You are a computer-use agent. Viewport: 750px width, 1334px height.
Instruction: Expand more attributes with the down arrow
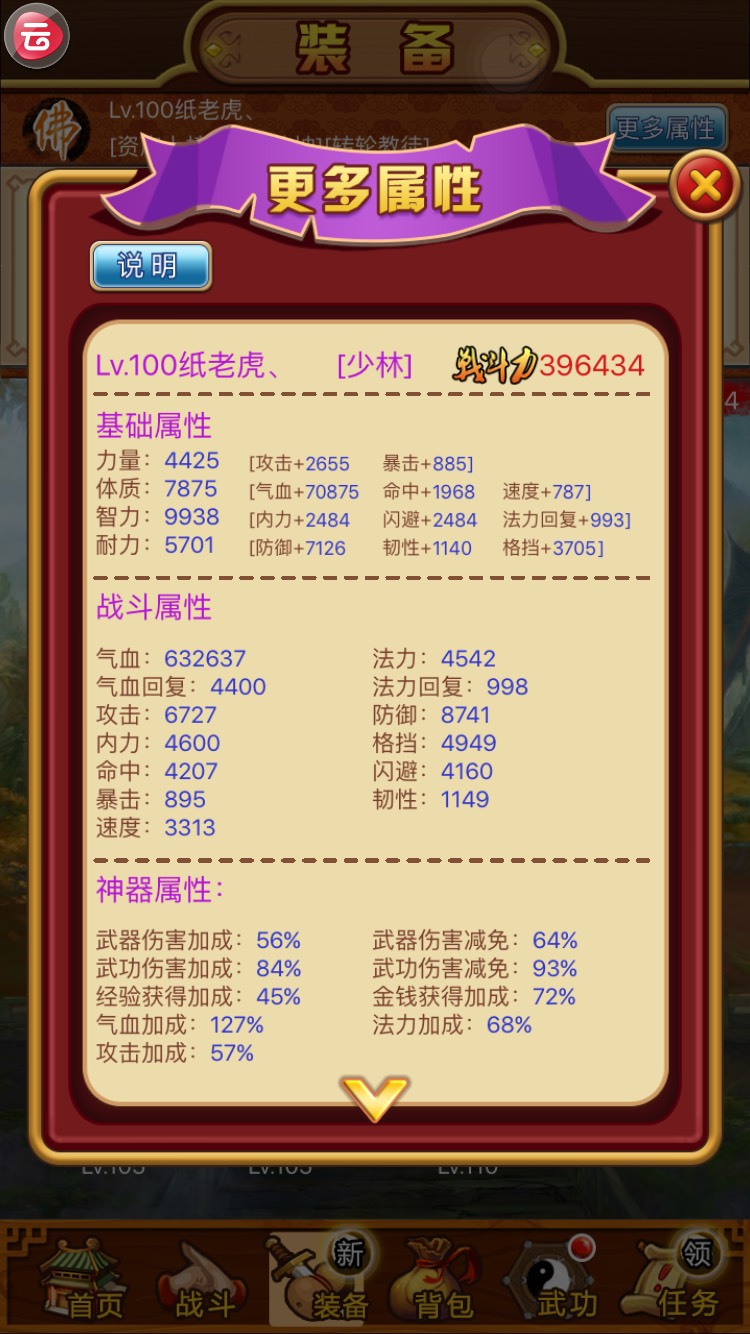click(374, 1098)
